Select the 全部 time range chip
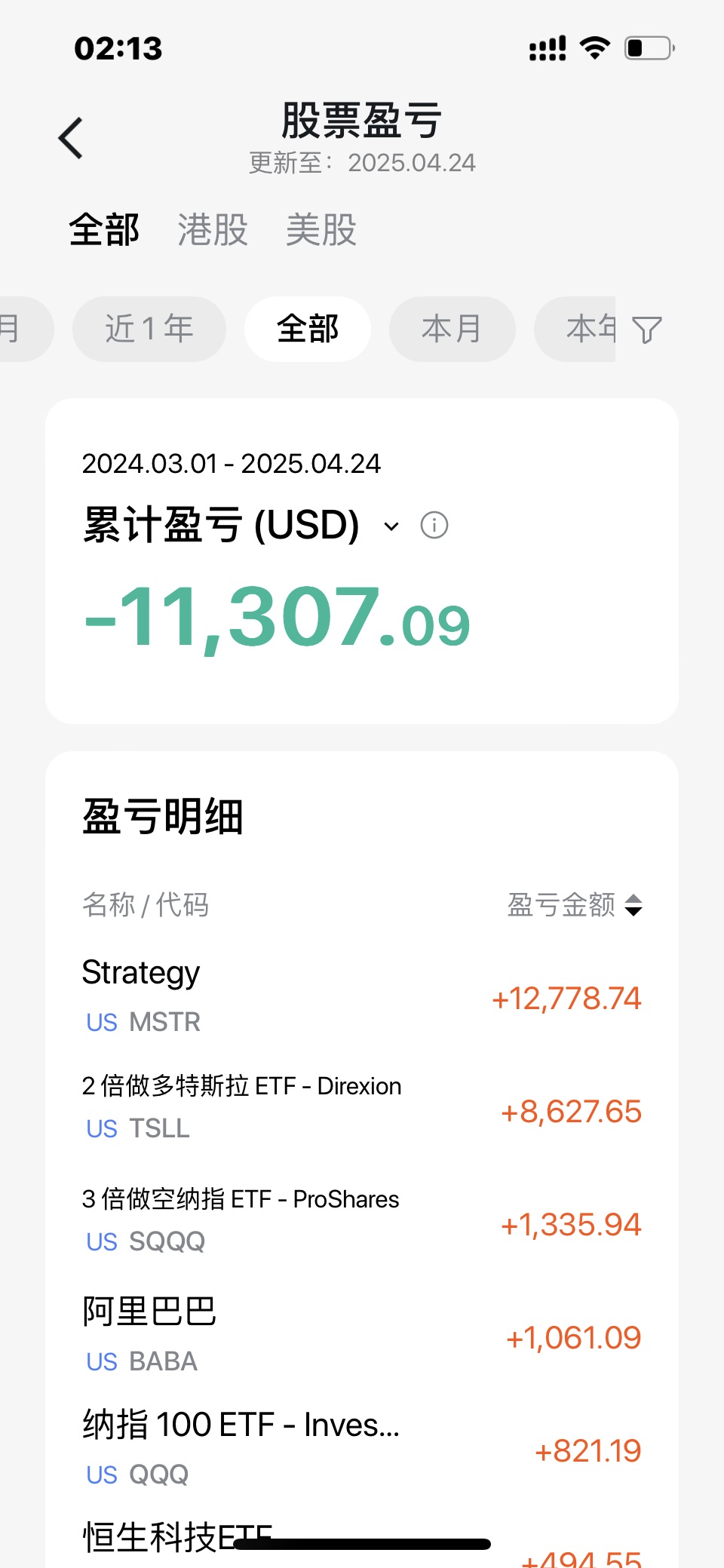The image size is (724, 1568). tap(308, 330)
